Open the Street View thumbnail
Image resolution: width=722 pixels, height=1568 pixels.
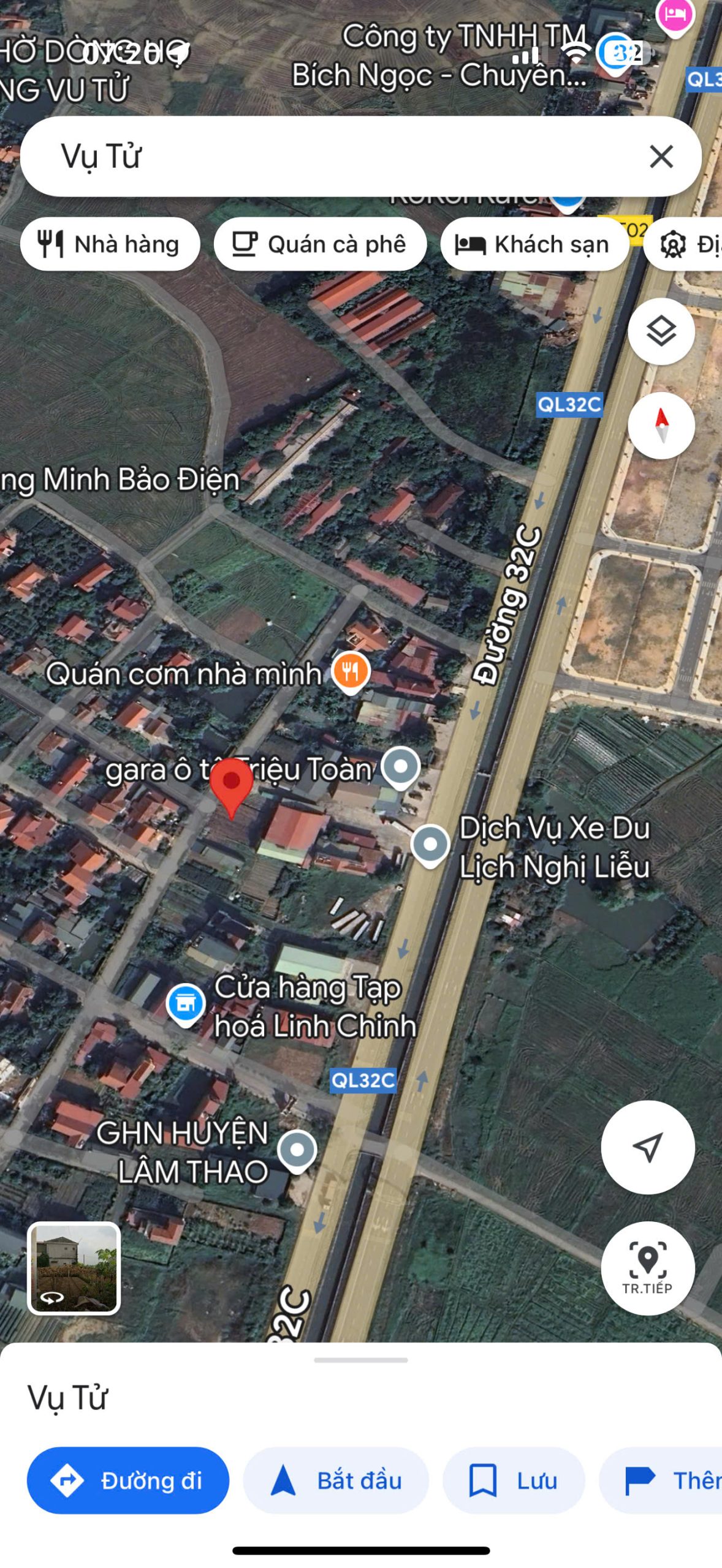pyautogui.click(x=74, y=1268)
